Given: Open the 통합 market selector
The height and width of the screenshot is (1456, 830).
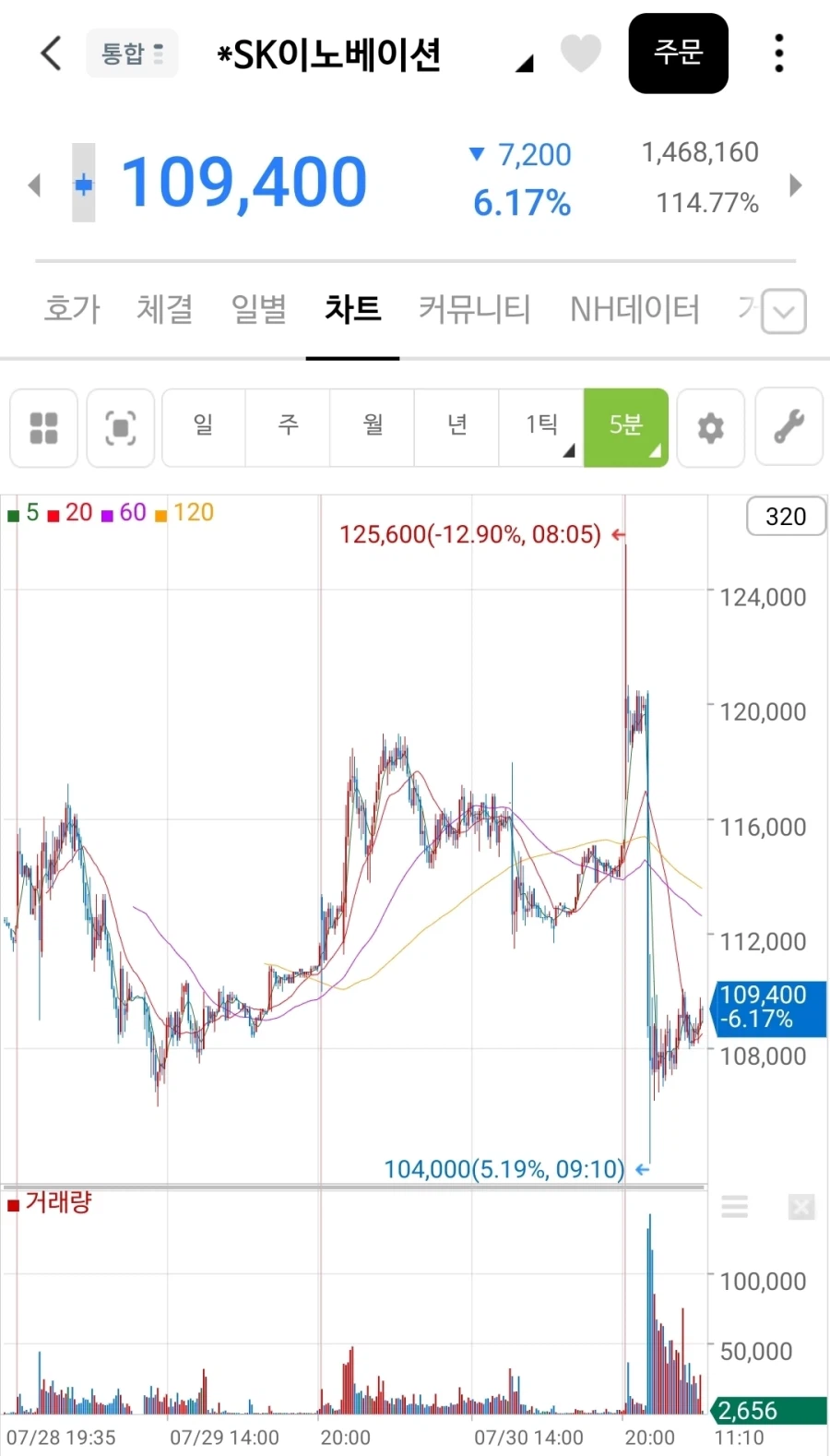Looking at the screenshot, I should pos(132,54).
